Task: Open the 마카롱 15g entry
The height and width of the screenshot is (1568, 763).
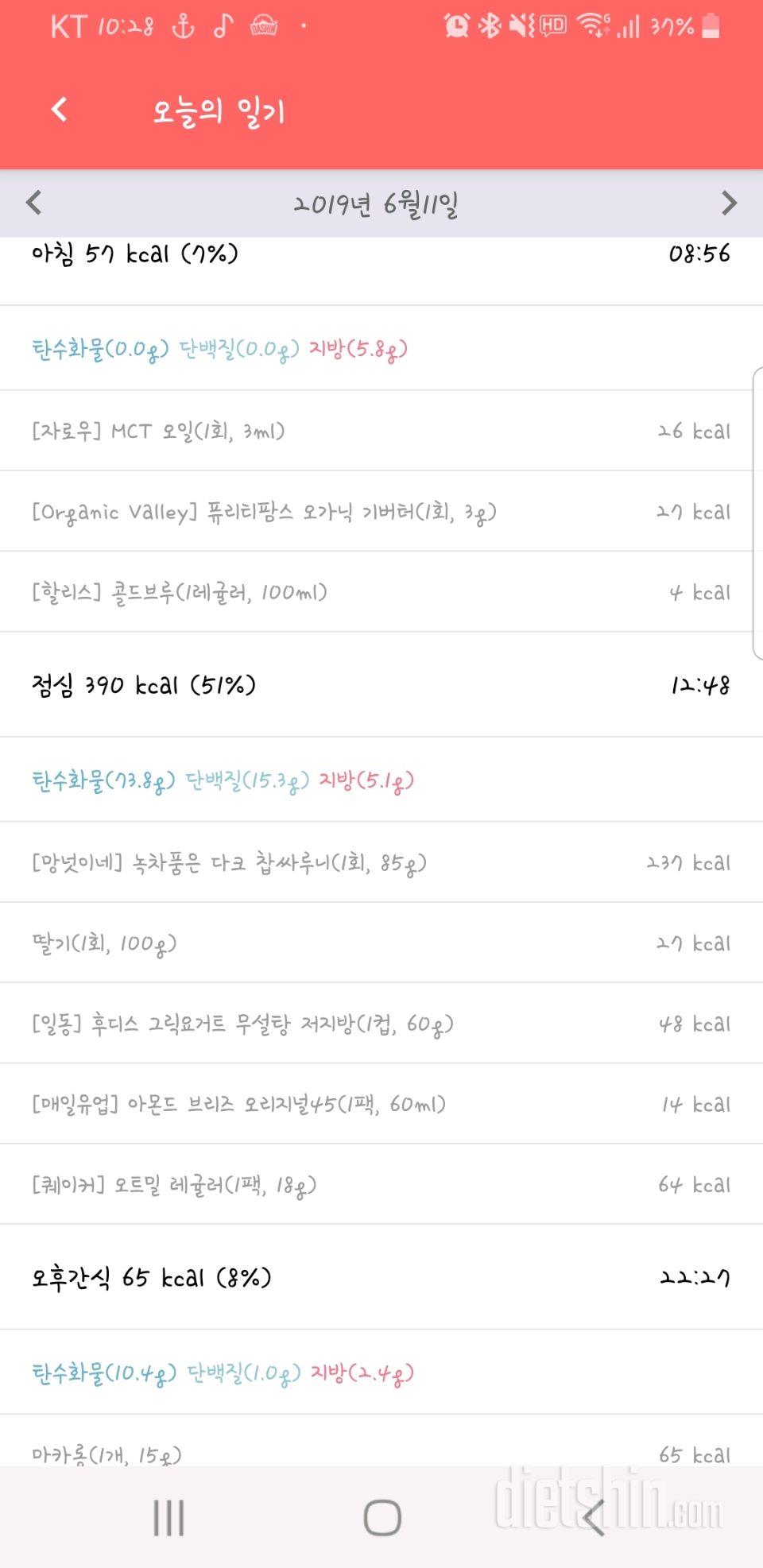Action: [x=380, y=1453]
